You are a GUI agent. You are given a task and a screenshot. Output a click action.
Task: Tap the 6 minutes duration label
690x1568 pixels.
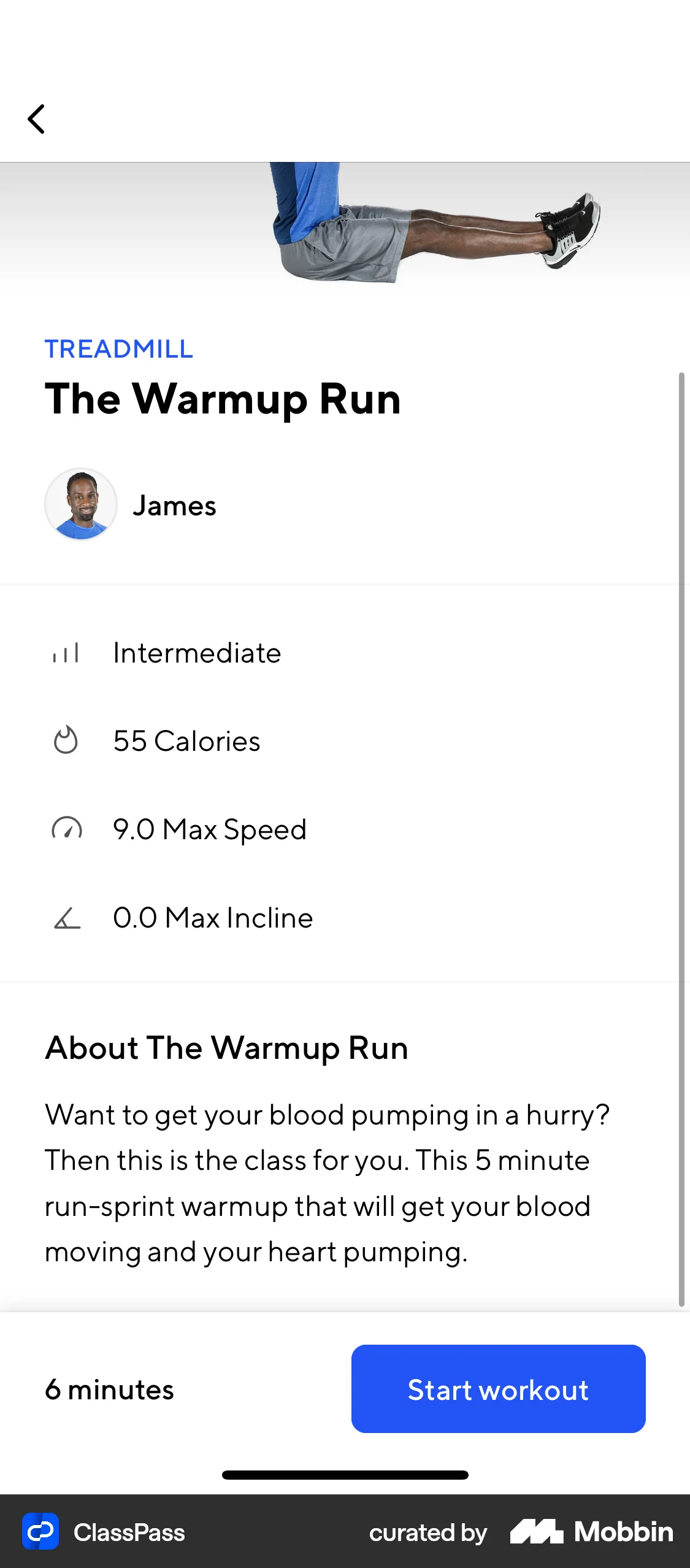click(110, 1389)
